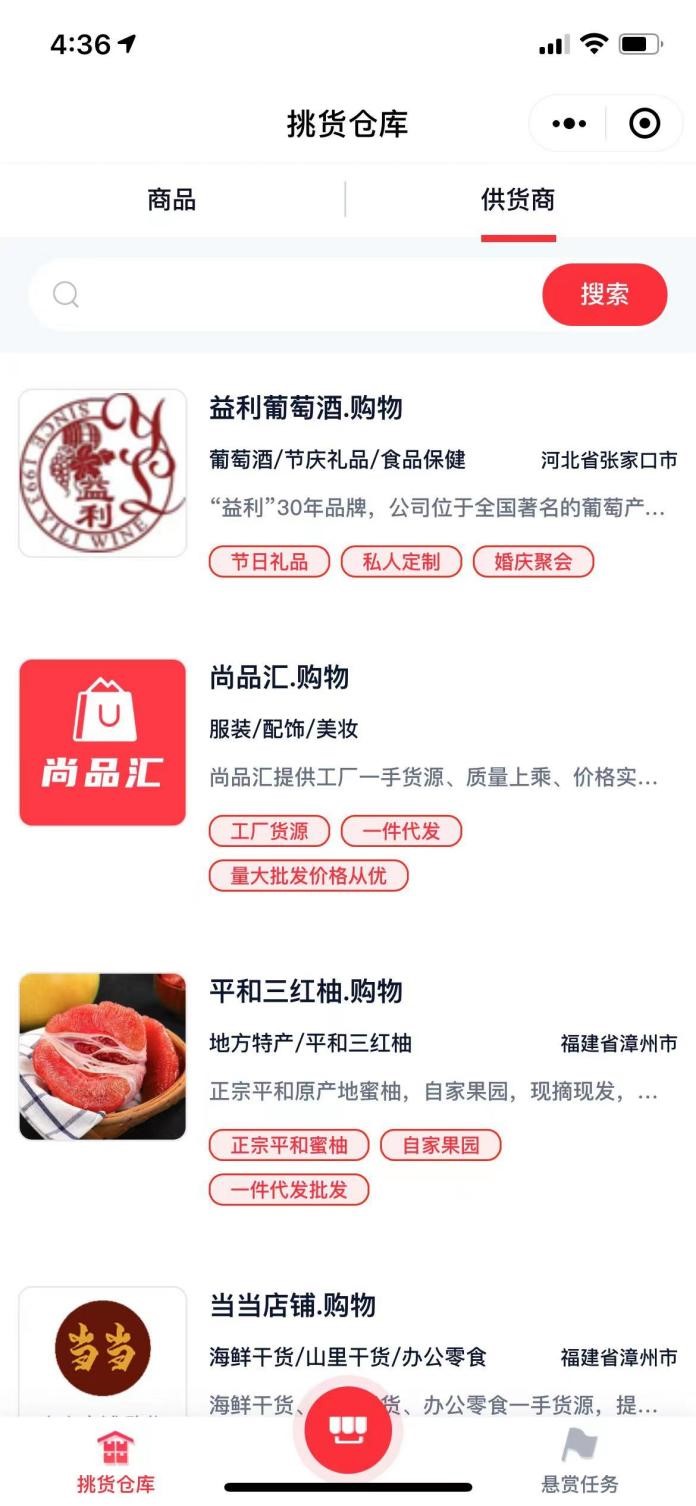
Task: Select the 供货商 tab
Action: (518, 200)
